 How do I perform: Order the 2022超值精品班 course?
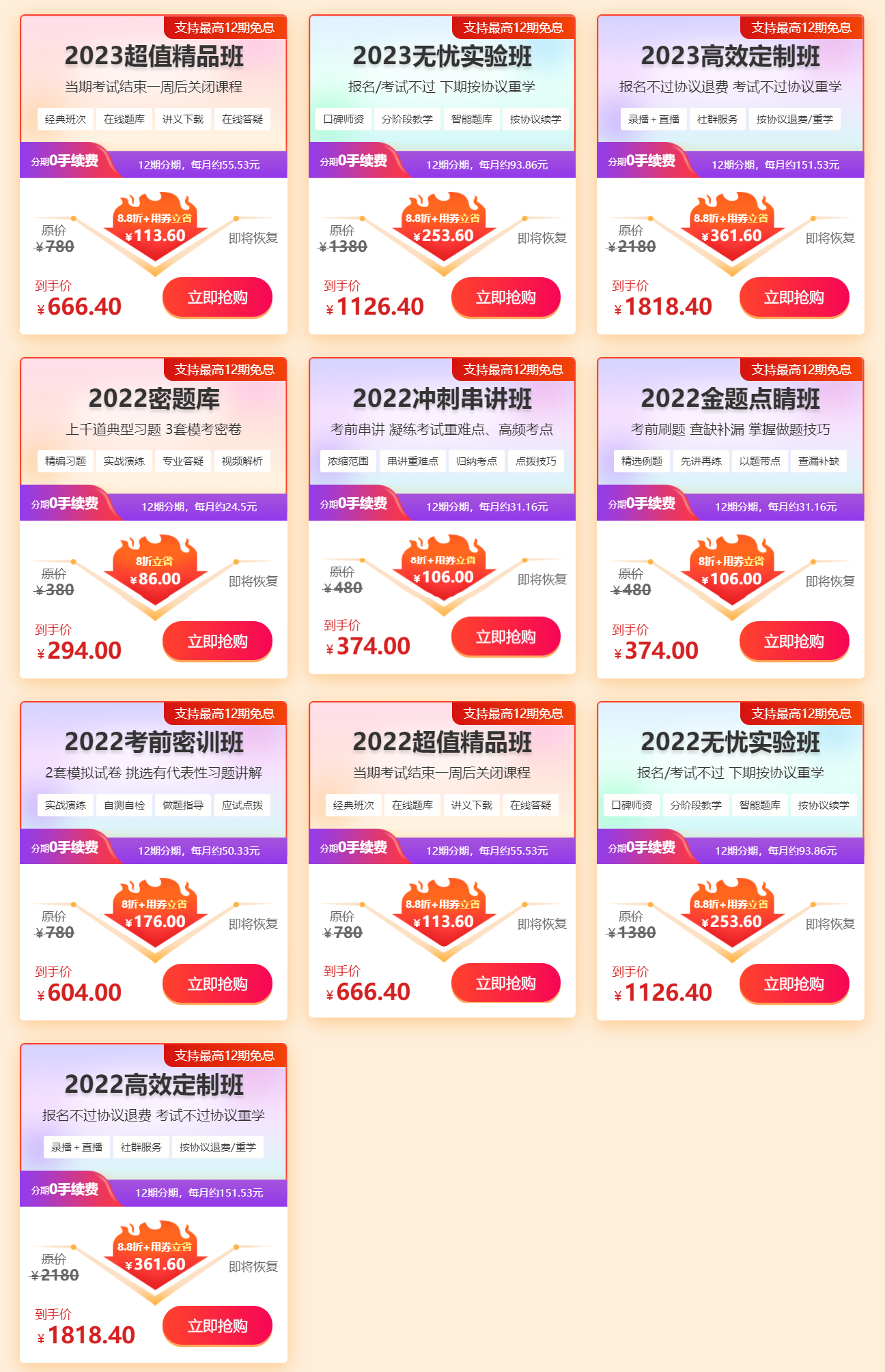coord(505,983)
